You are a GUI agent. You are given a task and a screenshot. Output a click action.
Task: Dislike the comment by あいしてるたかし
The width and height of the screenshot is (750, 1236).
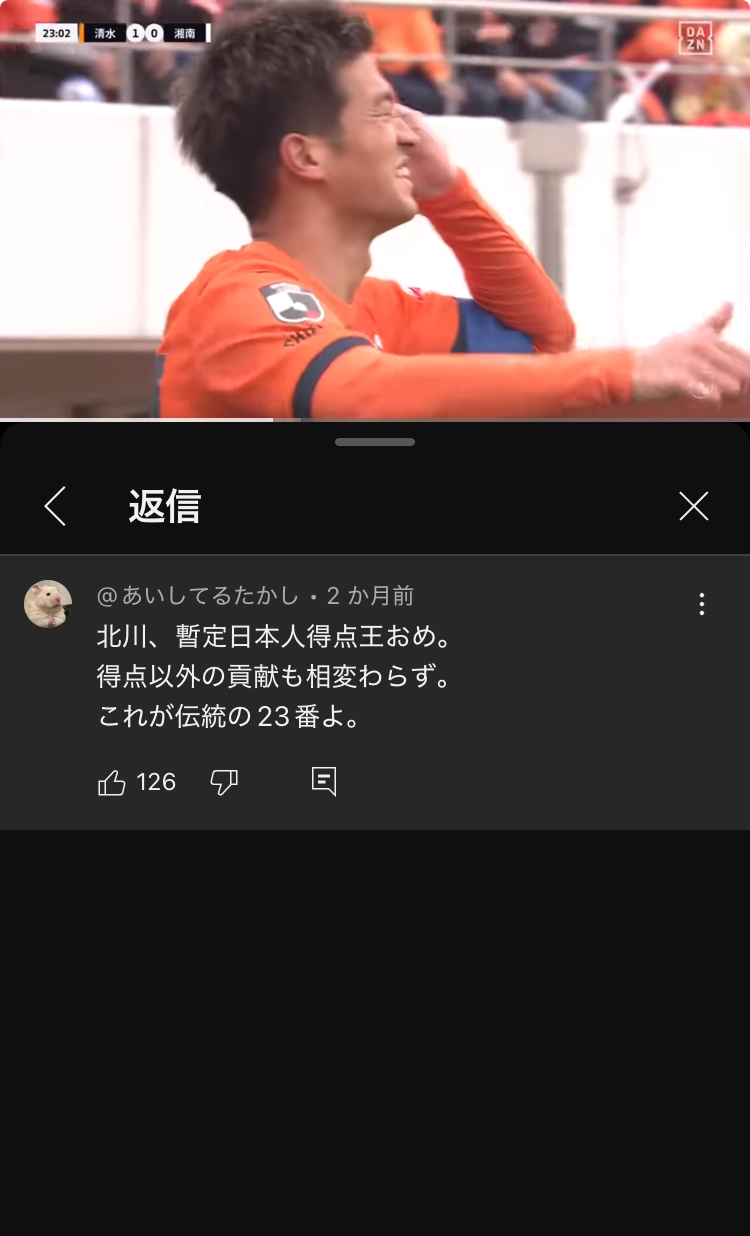(x=224, y=783)
